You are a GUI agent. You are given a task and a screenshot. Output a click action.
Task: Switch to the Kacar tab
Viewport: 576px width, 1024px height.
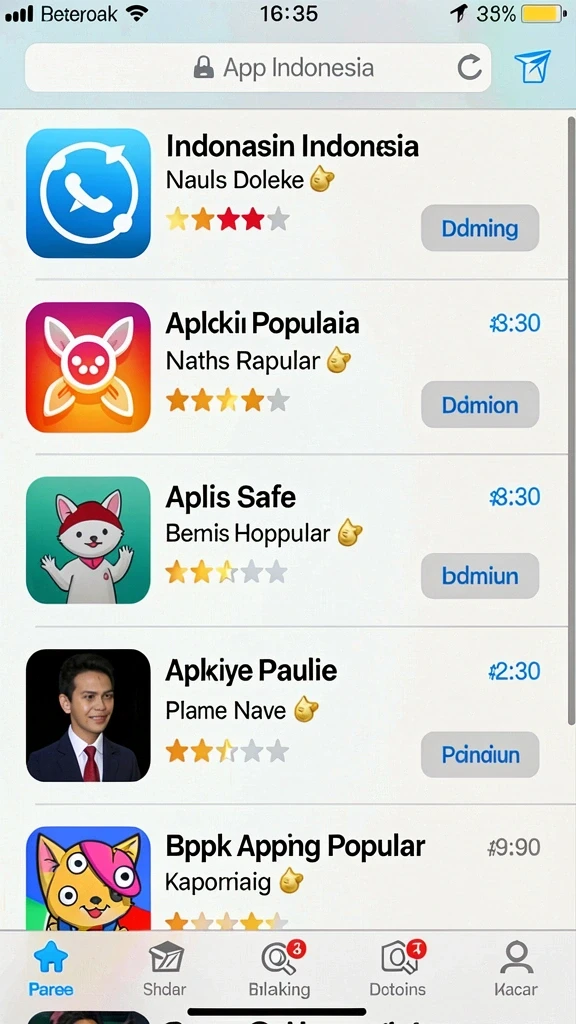pyautogui.click(x=516, y=969)
